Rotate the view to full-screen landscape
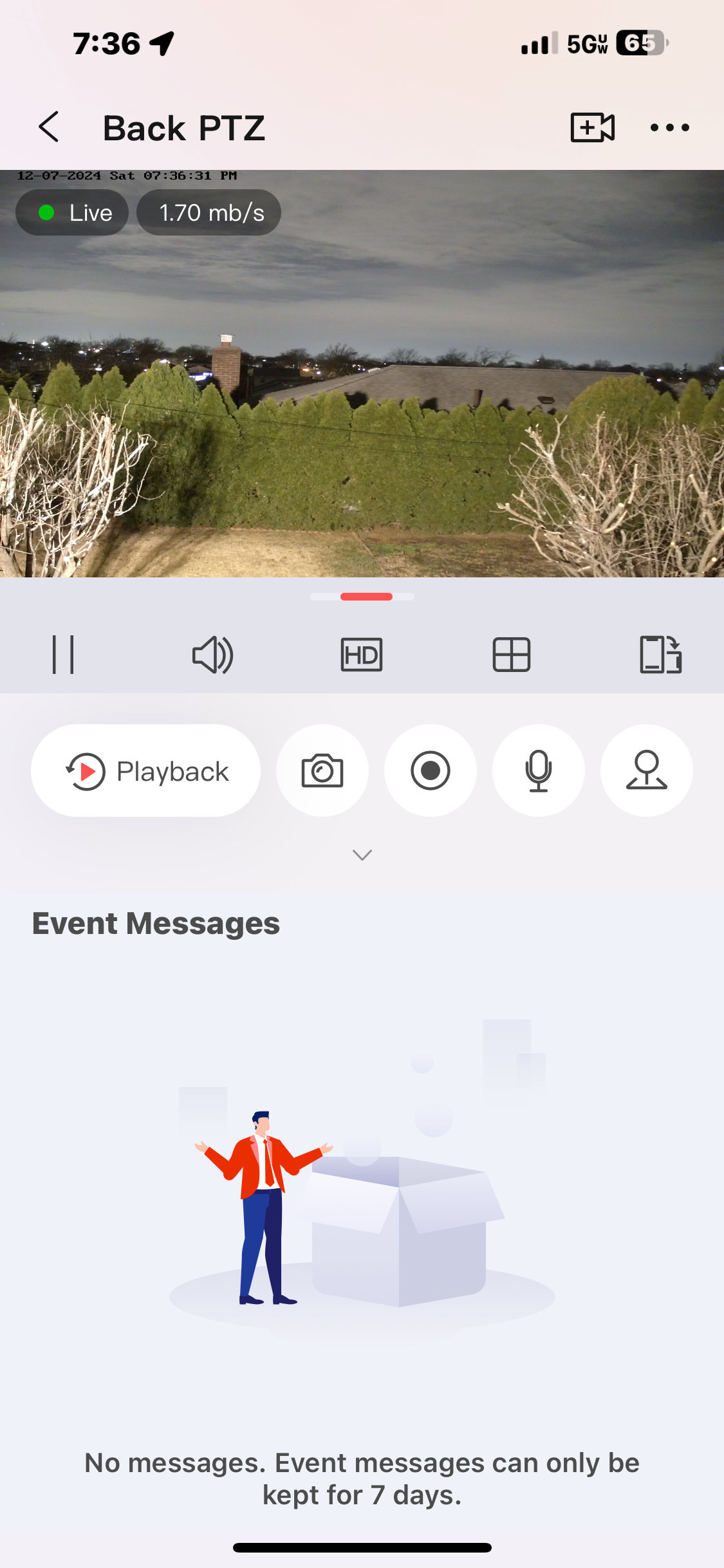Viewport: 724px width, 1568px height. pyautogui.click(x=660, y=655)
